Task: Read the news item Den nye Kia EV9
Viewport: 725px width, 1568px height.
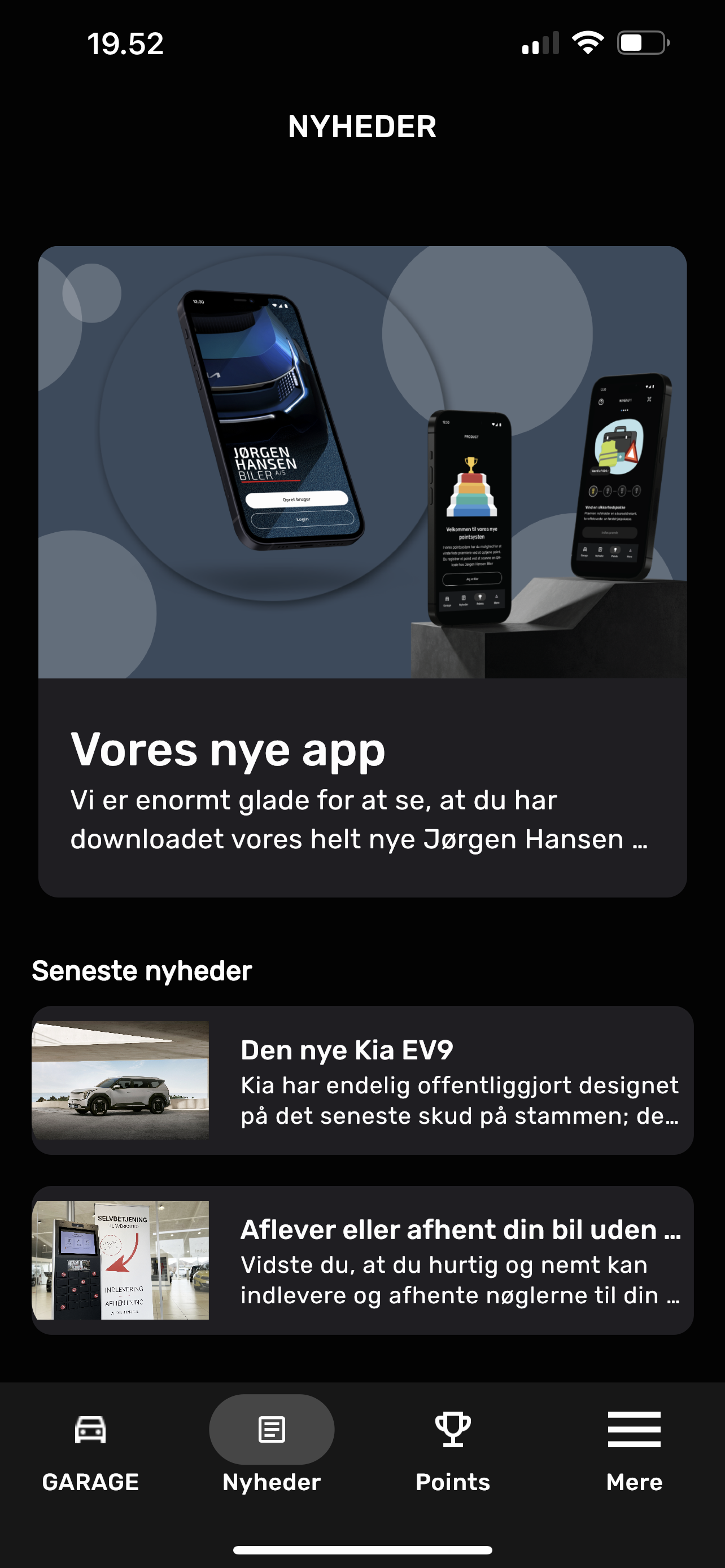Action: 362,1080
